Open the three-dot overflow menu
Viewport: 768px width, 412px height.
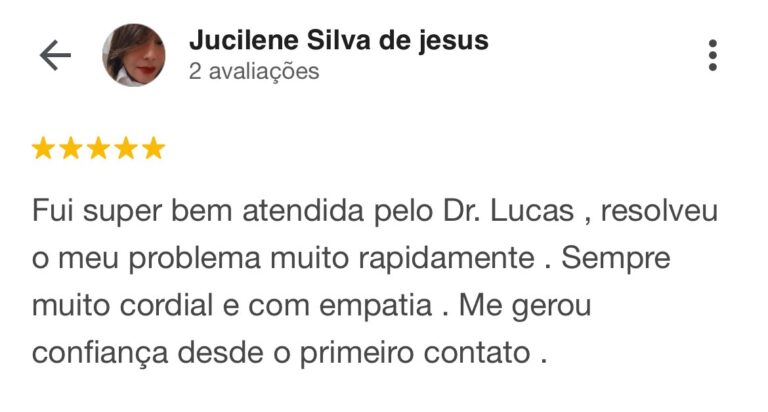click(712, 55)
